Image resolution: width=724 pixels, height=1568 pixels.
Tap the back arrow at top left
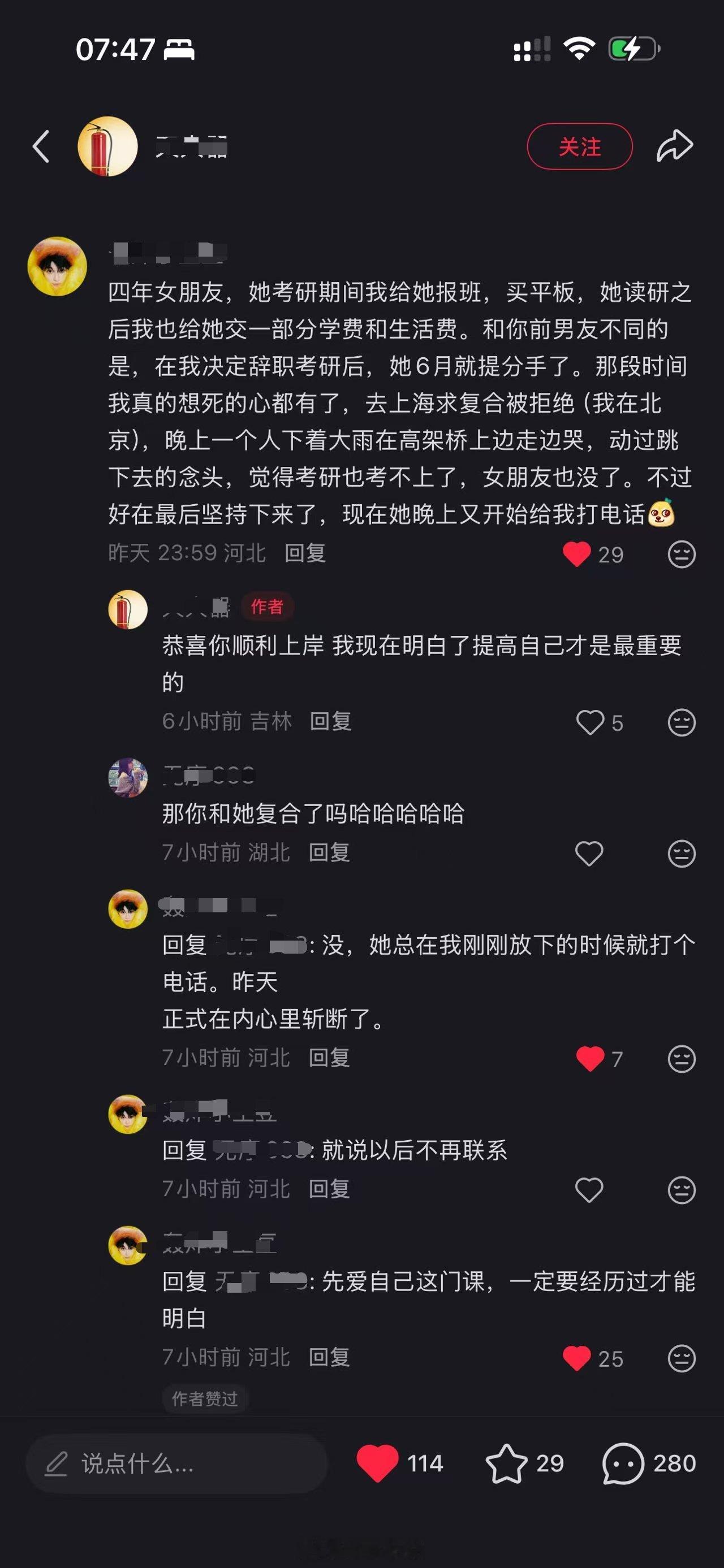point(41,148)
